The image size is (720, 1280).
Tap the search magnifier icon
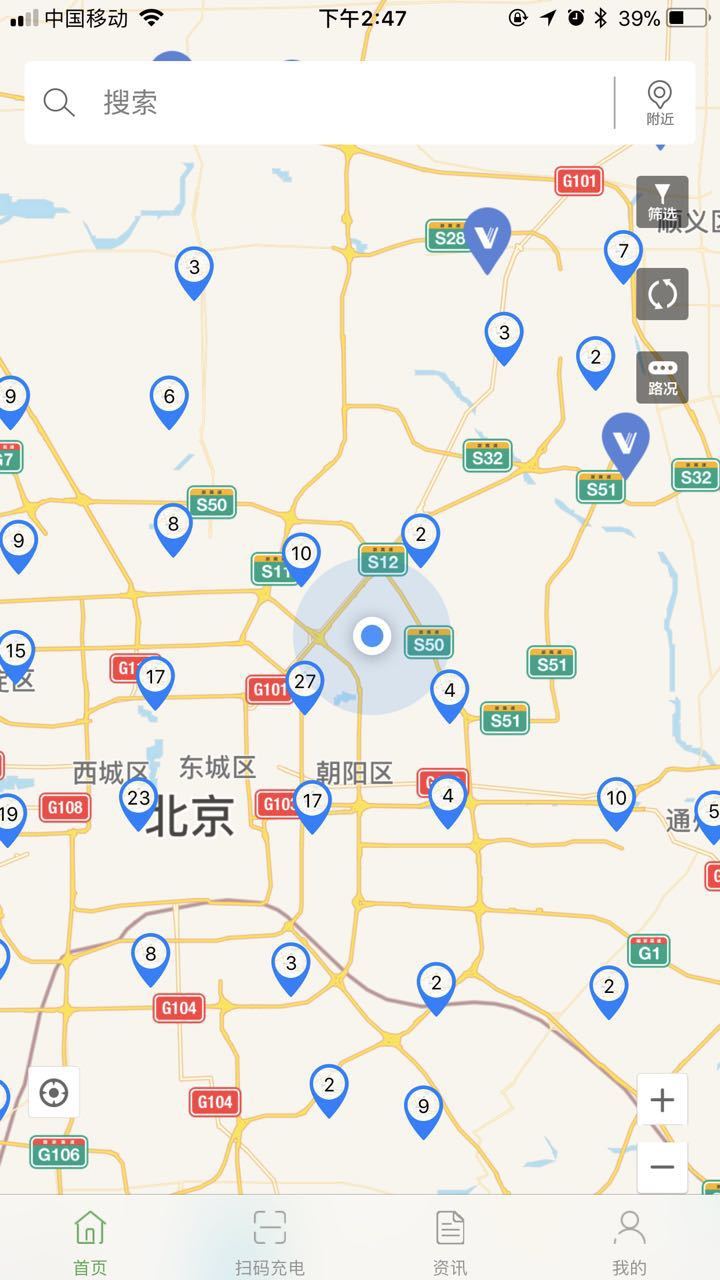click(59, 100)
